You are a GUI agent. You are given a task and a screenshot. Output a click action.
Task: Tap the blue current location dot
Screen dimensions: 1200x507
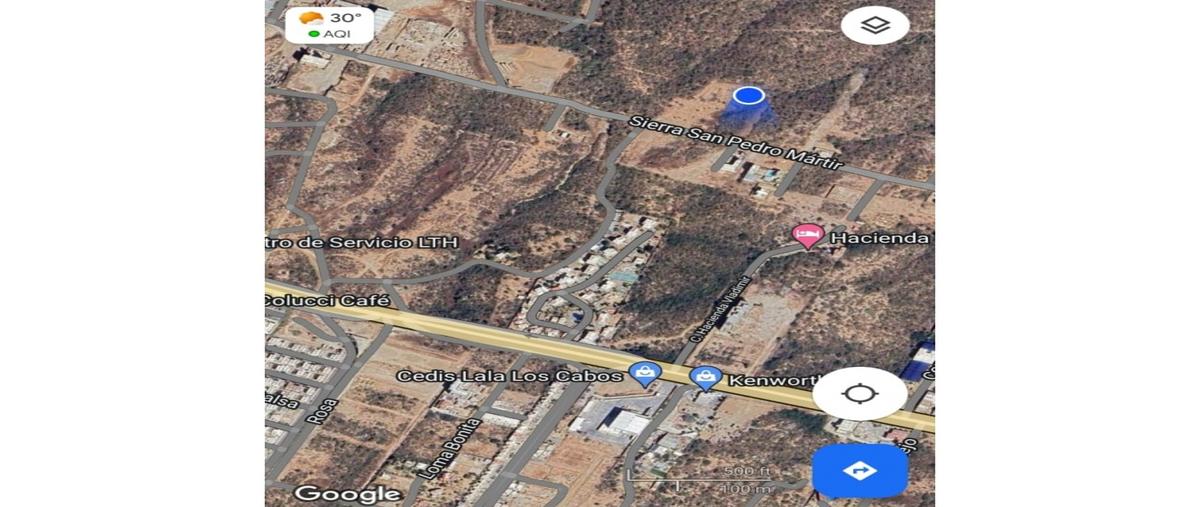[x=748, y=96]
